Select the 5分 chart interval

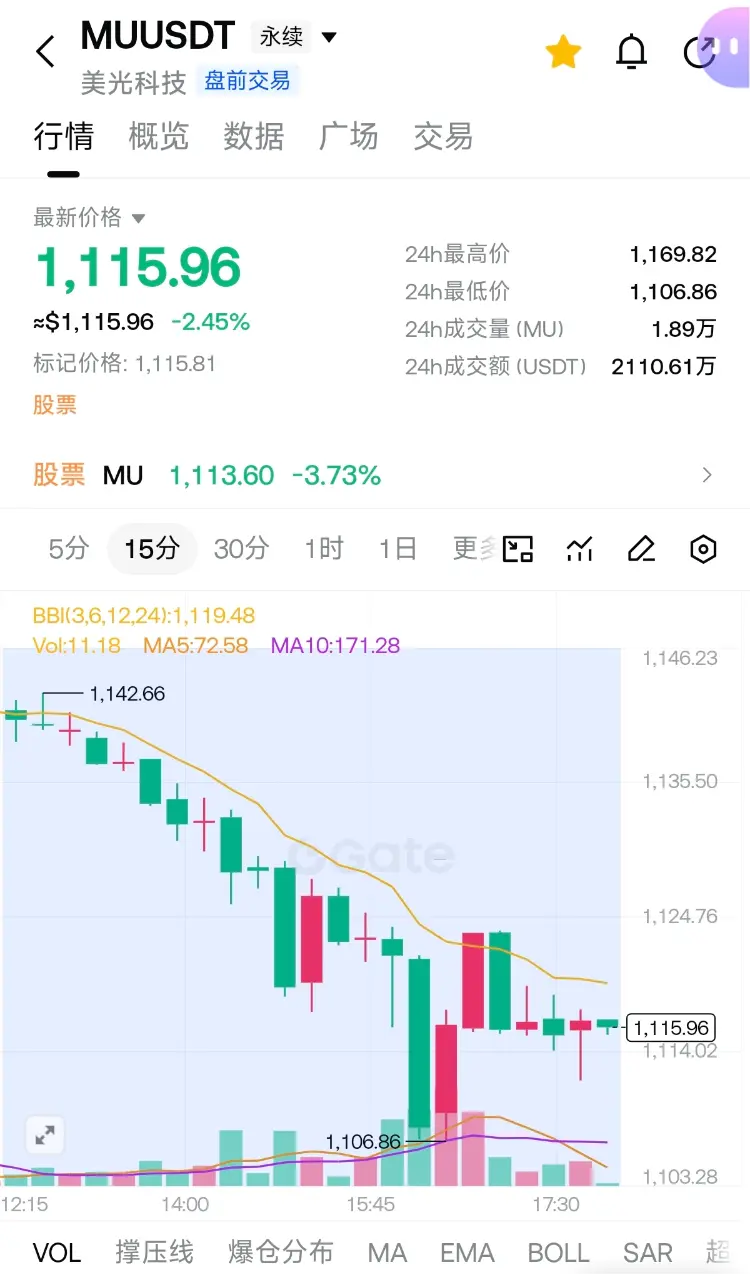pos(68,548)
